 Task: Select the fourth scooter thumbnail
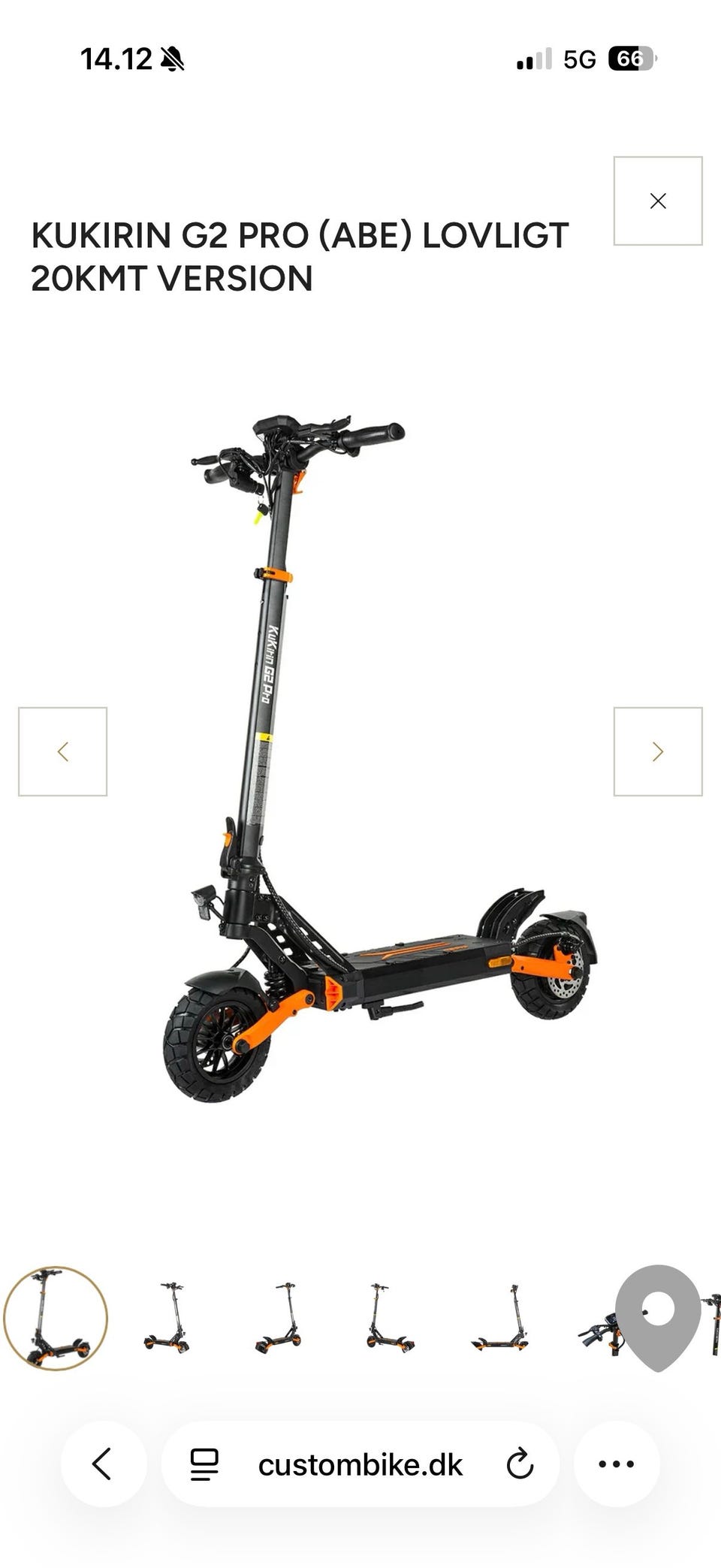click(x=389, y=1318)
